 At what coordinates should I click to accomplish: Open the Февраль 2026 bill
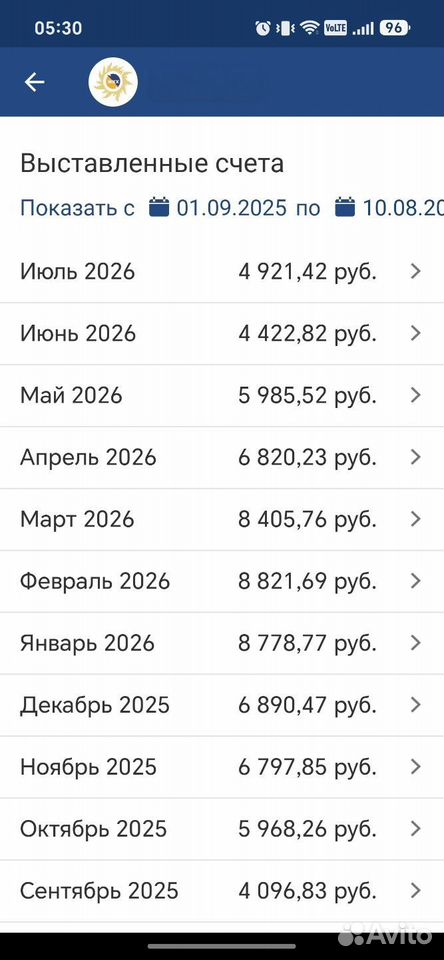point(222,581)
